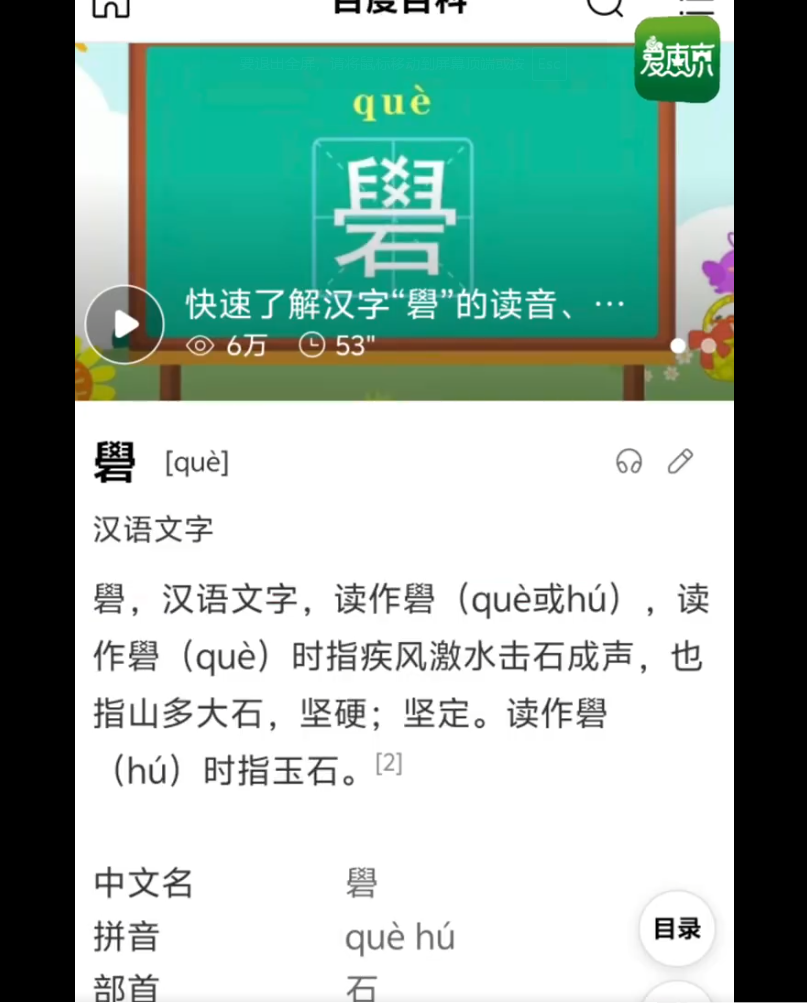This screenshot has height=1003, width=807.
Task: Go to the Baidu Baike home page
Action: [x=111, y=6]
